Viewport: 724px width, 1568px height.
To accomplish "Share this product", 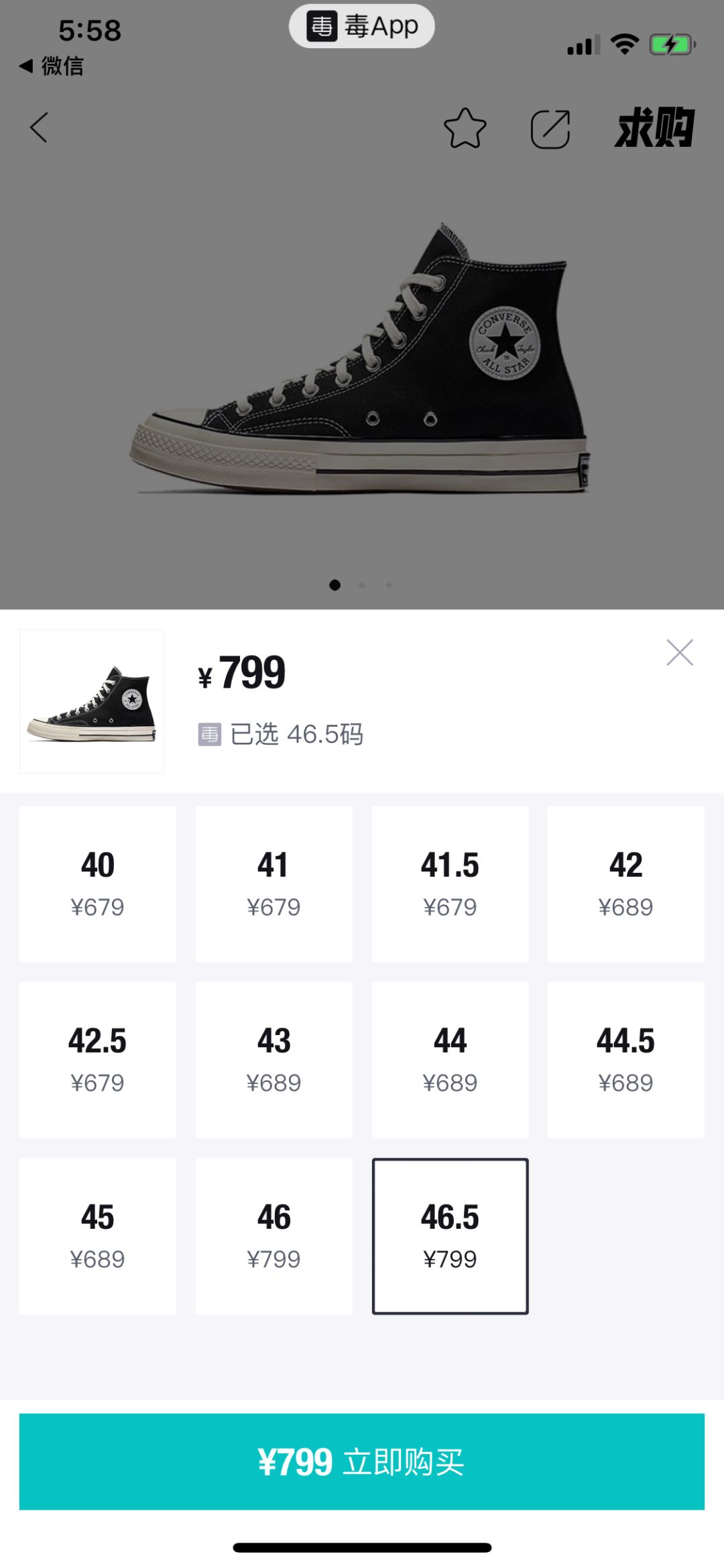I will [x=550, y=129].
